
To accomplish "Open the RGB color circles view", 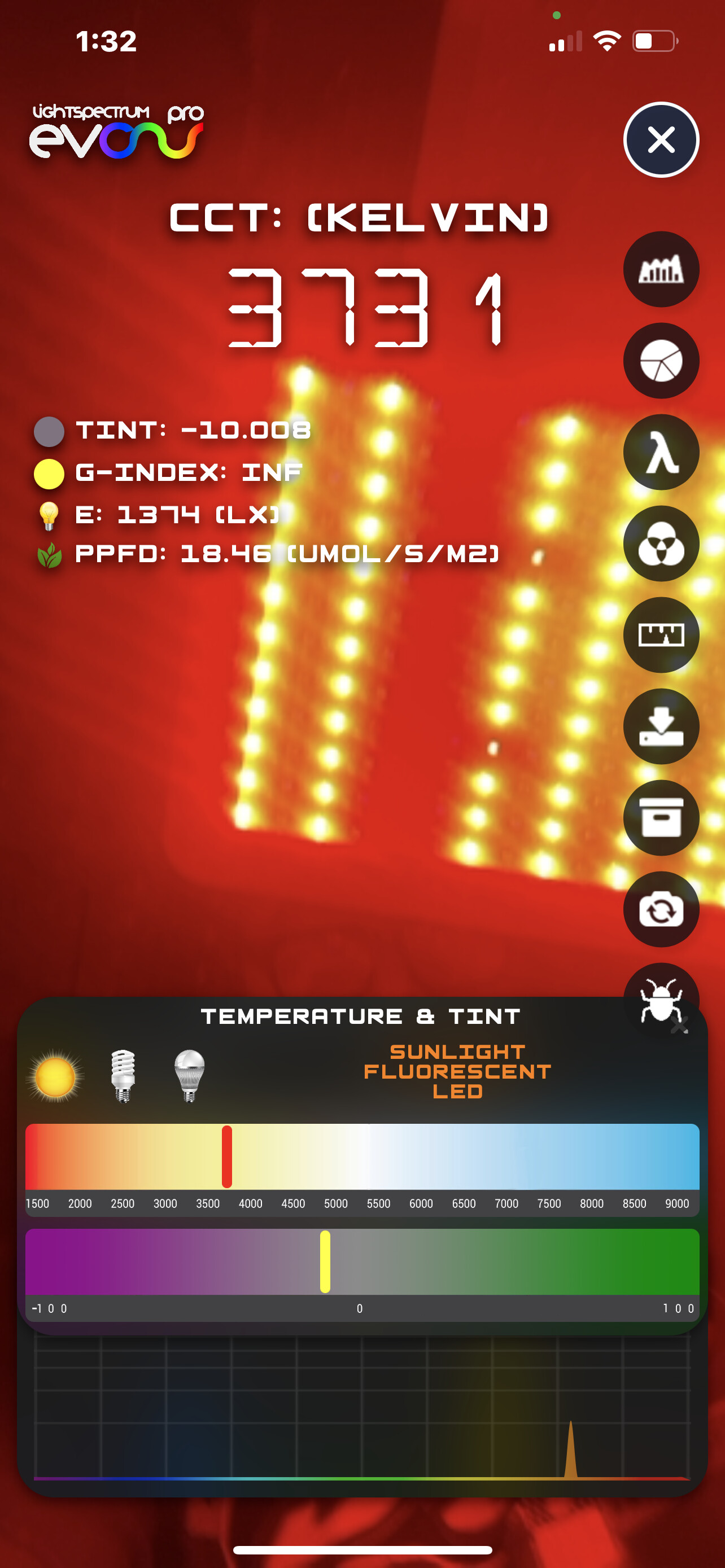I will pyautogui.click(x=661, y=544).
